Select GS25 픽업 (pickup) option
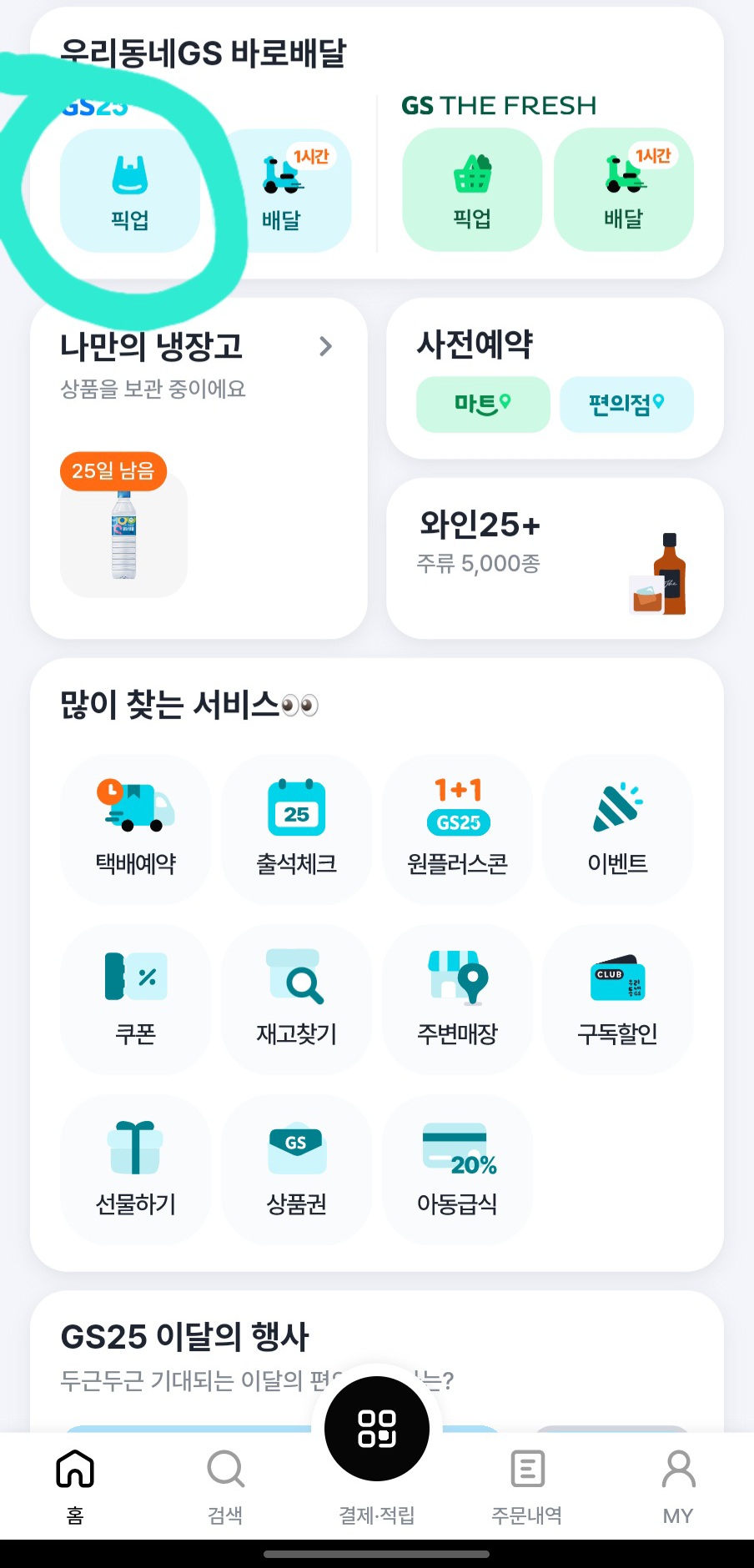This screenshot has width=754, height=1568. pos(130,191)
